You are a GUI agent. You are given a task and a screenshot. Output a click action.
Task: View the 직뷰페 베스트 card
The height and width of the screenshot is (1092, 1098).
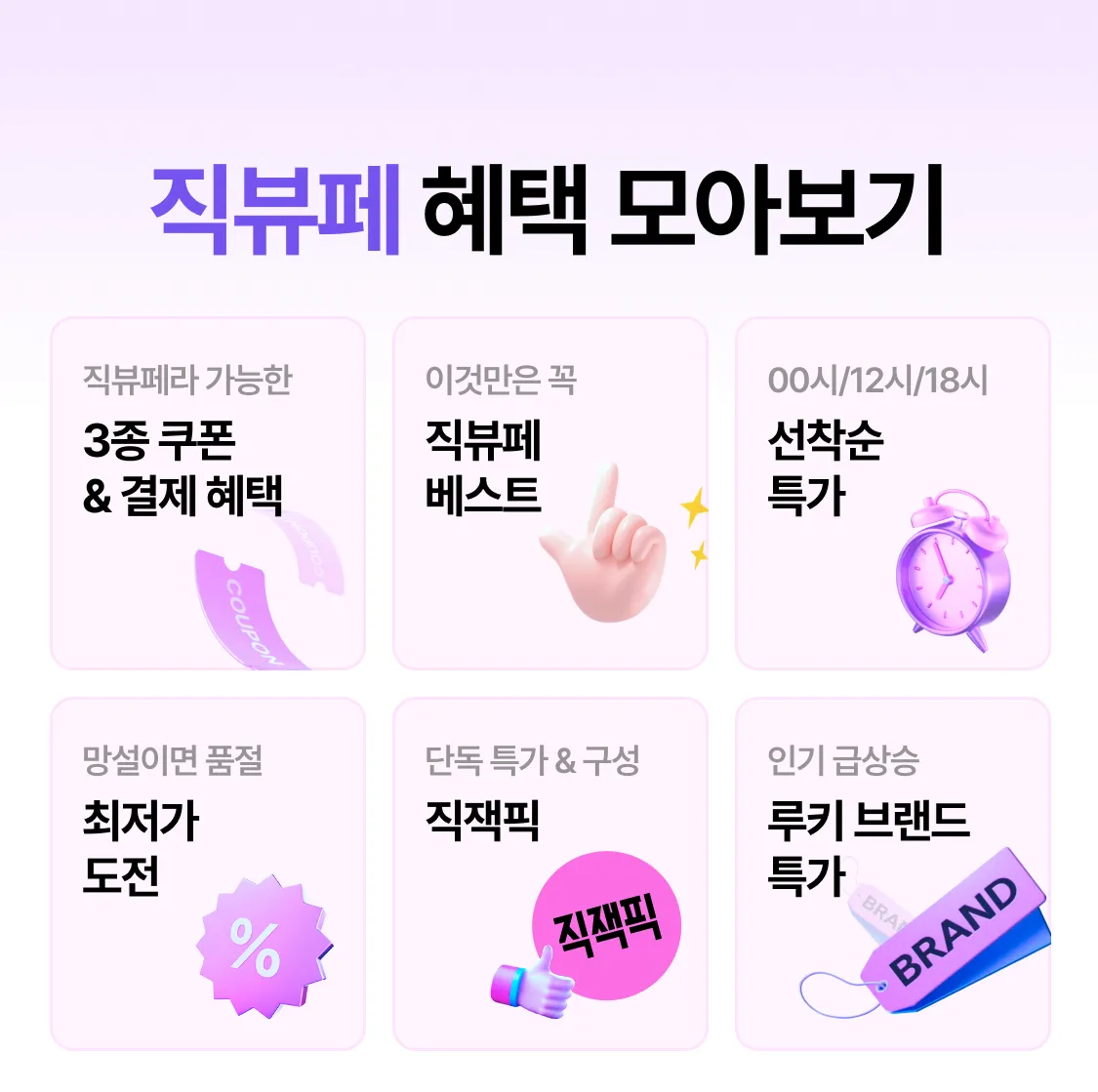click(549, 493)
